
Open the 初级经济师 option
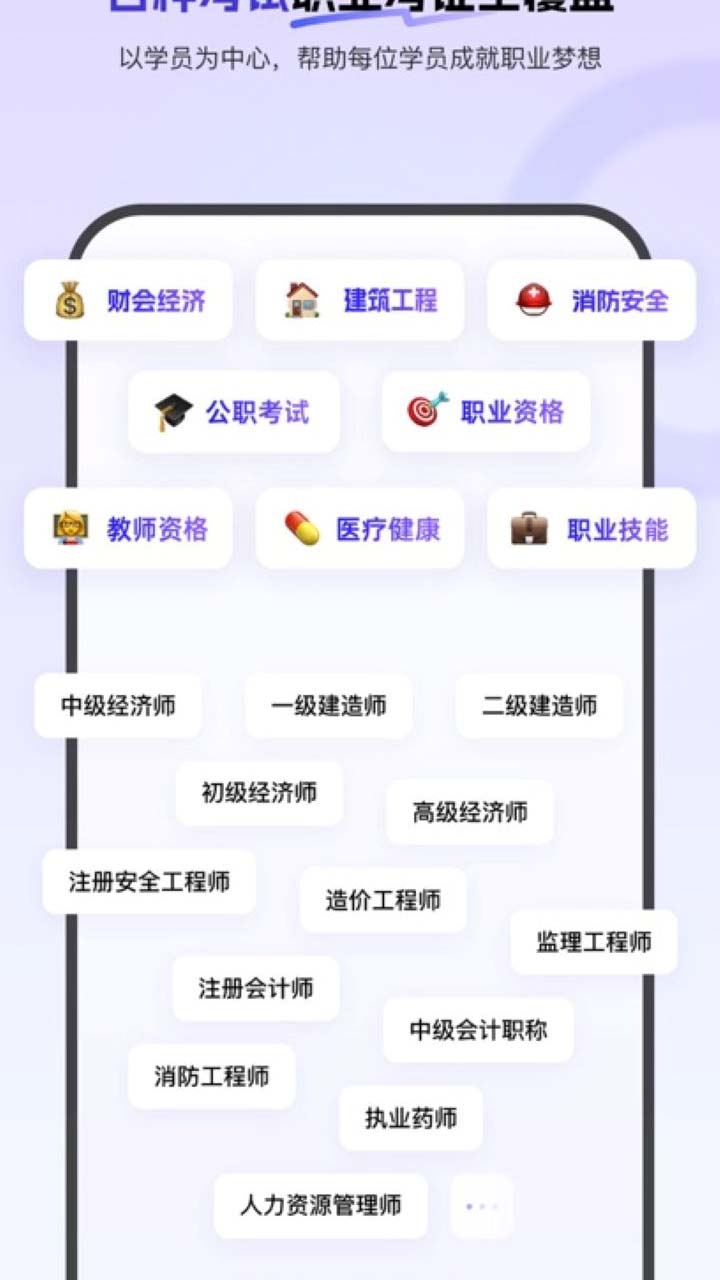pos(259,794)
